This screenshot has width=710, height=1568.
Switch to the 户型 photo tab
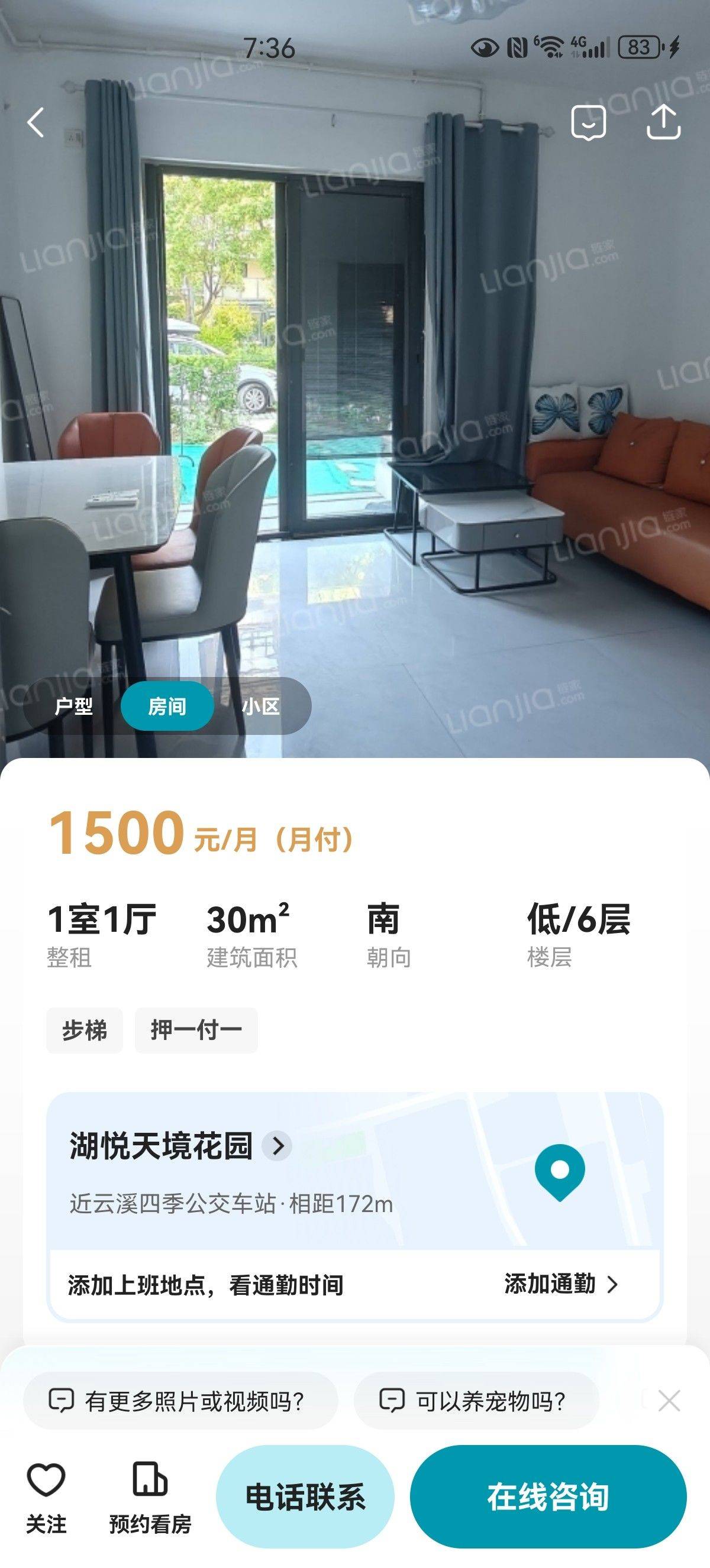click(x=74, y=706)
